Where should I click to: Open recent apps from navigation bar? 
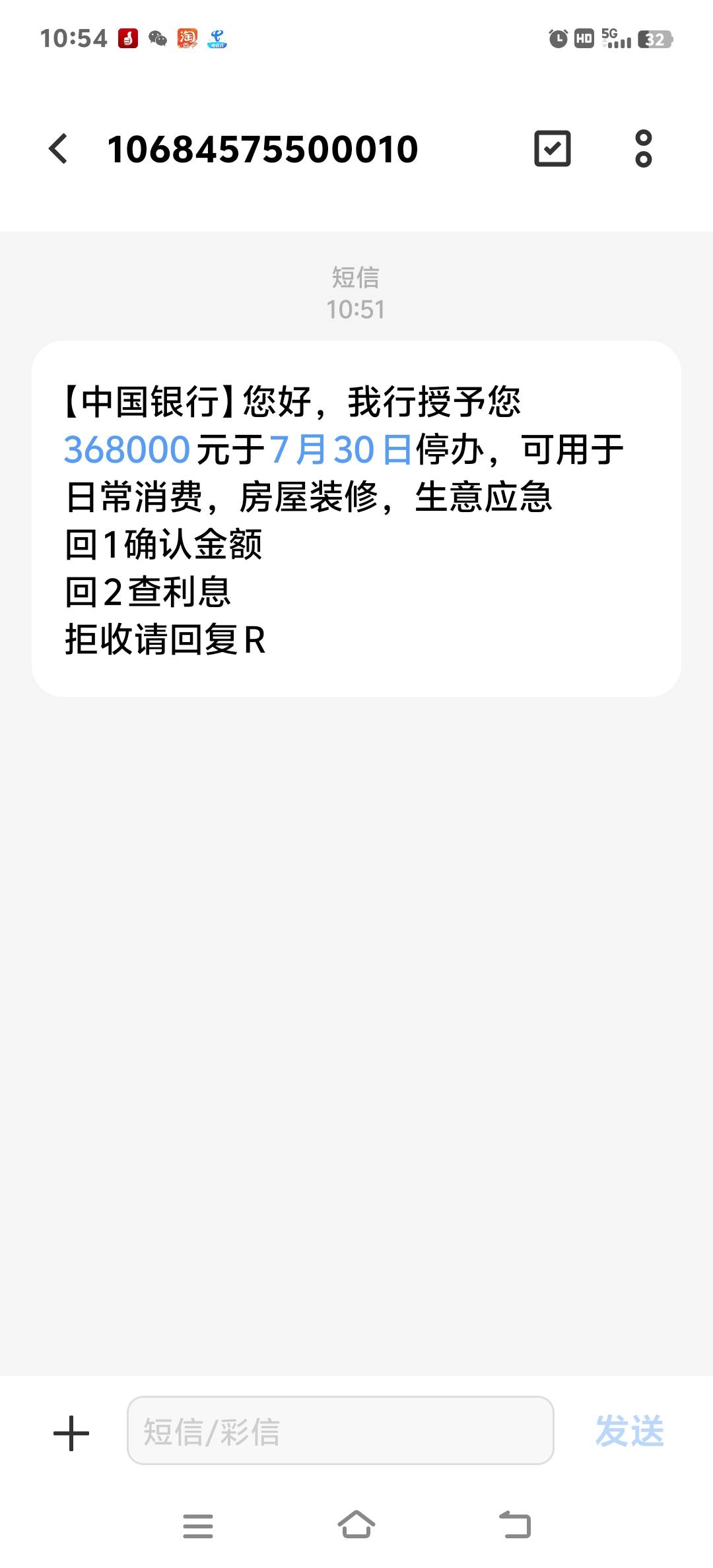198,1526
